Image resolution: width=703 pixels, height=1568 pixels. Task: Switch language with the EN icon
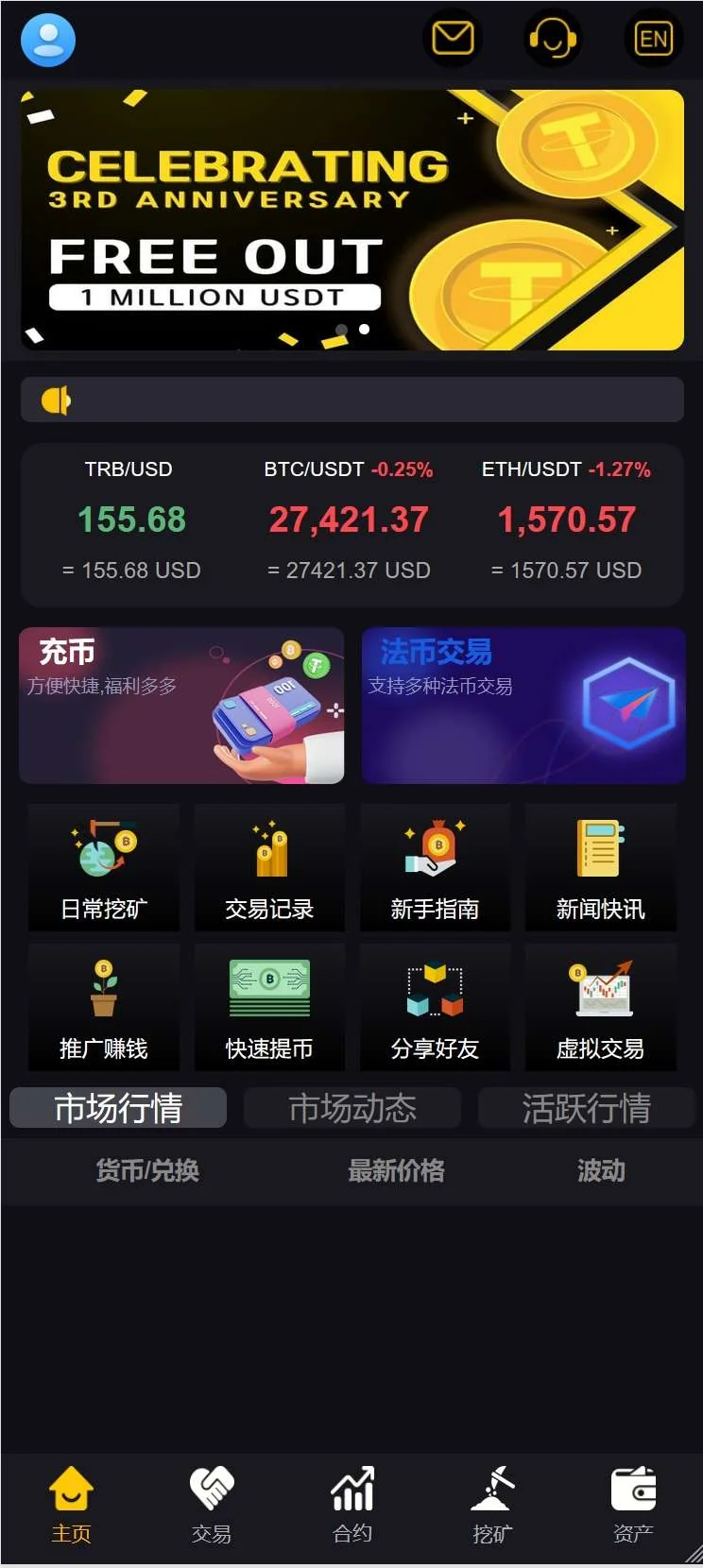pyautogui.click(x=653, y=39)
